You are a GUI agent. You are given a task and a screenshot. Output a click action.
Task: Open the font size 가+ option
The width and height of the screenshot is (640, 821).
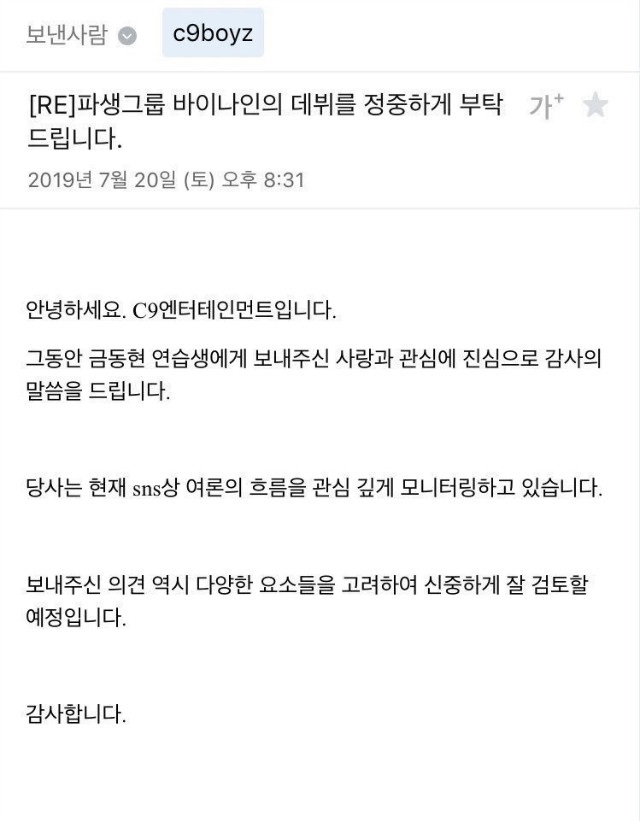point(546,106)
